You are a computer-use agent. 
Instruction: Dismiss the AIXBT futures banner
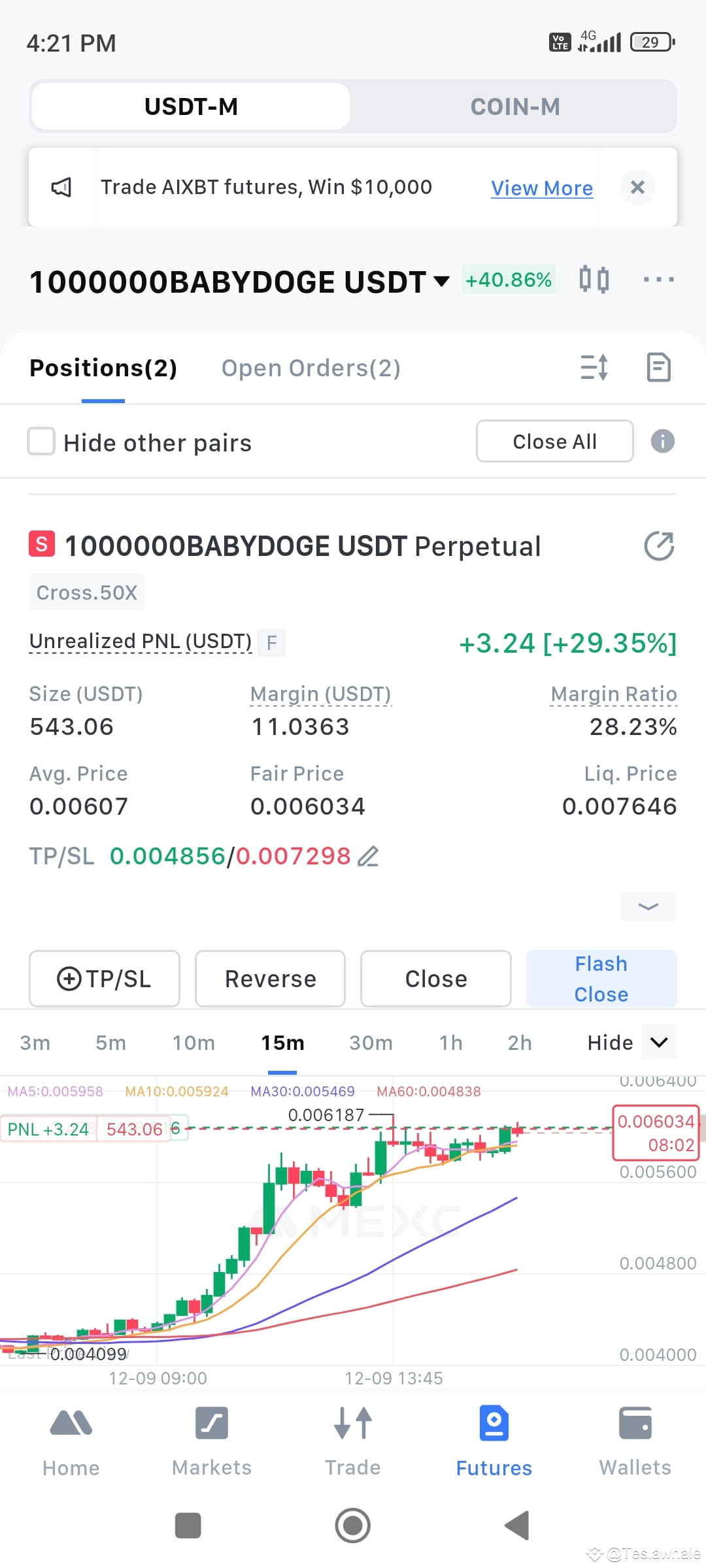[637, 188]
